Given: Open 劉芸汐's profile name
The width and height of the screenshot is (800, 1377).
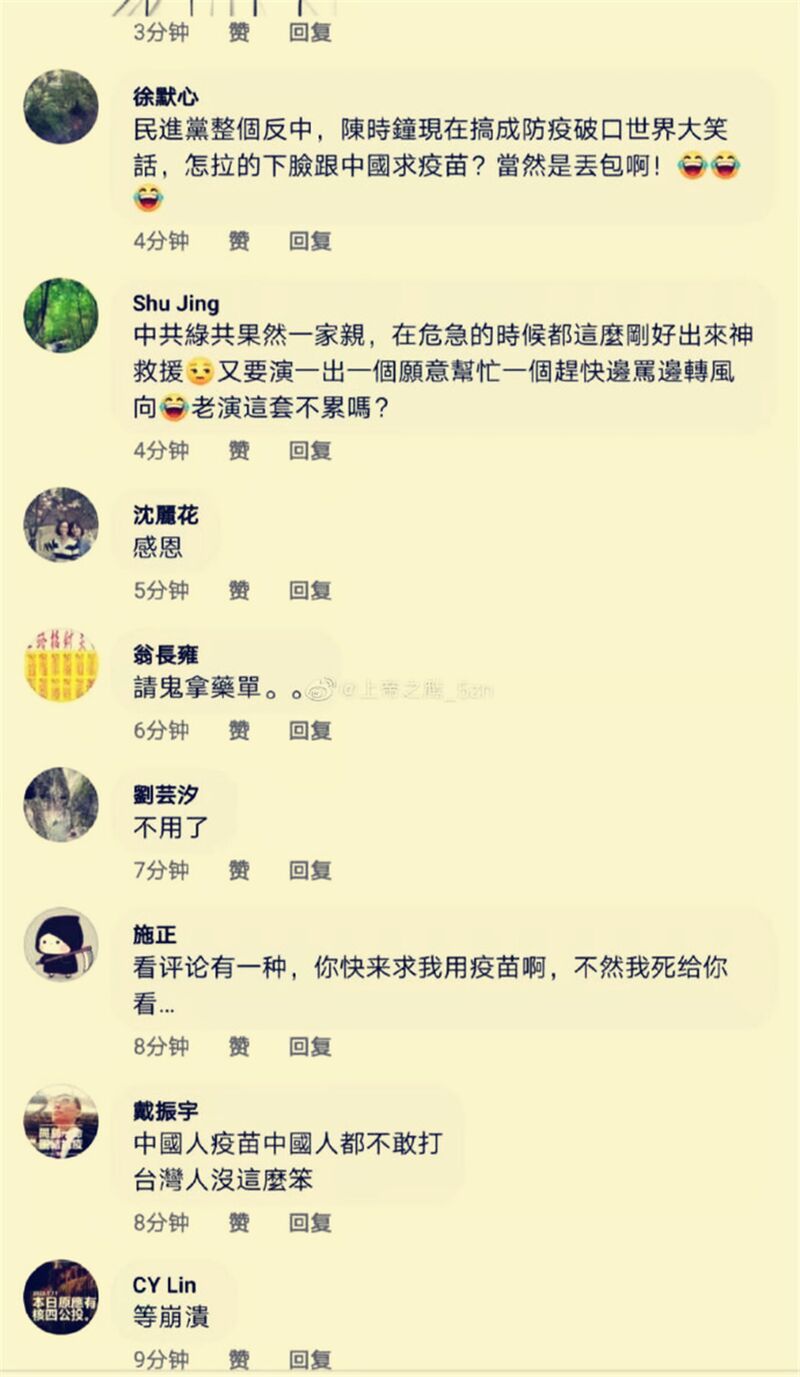Looking at the screenshot, I should (x=166, y=795).
